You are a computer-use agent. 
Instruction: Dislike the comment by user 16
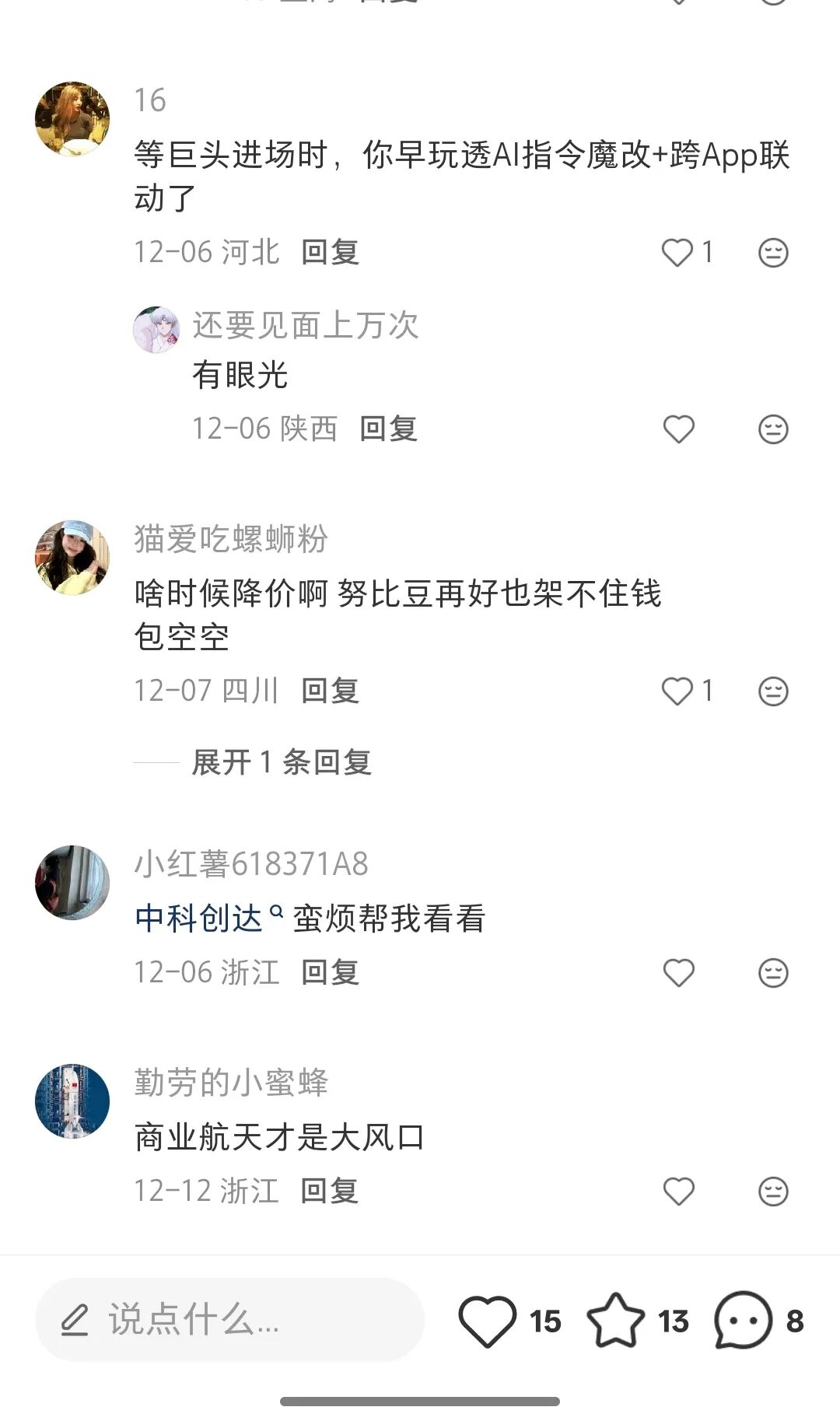773,253
